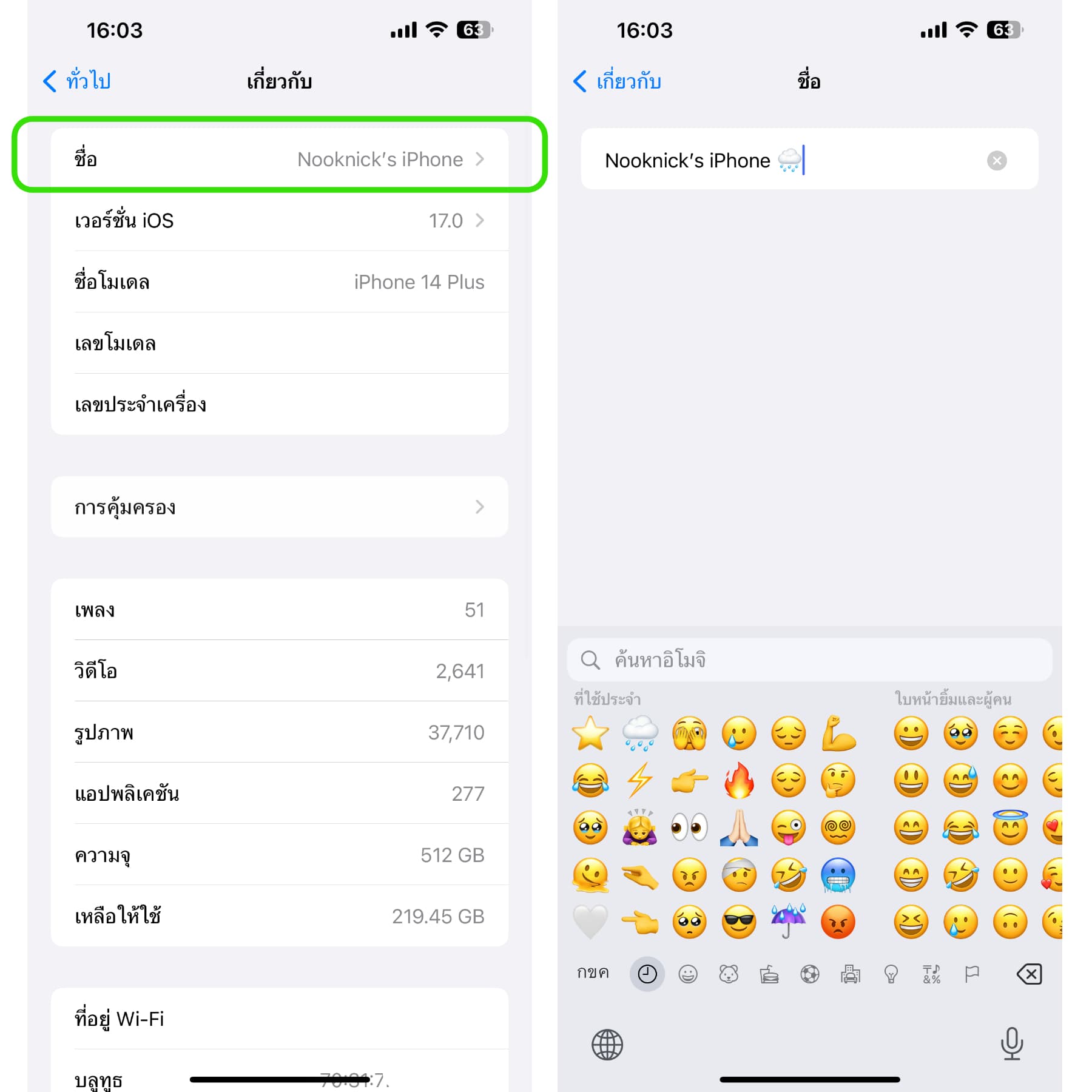Insert the fire emoji
Image resolution: width=1092 pixels, height=1092 pixels.
(738, 780)
